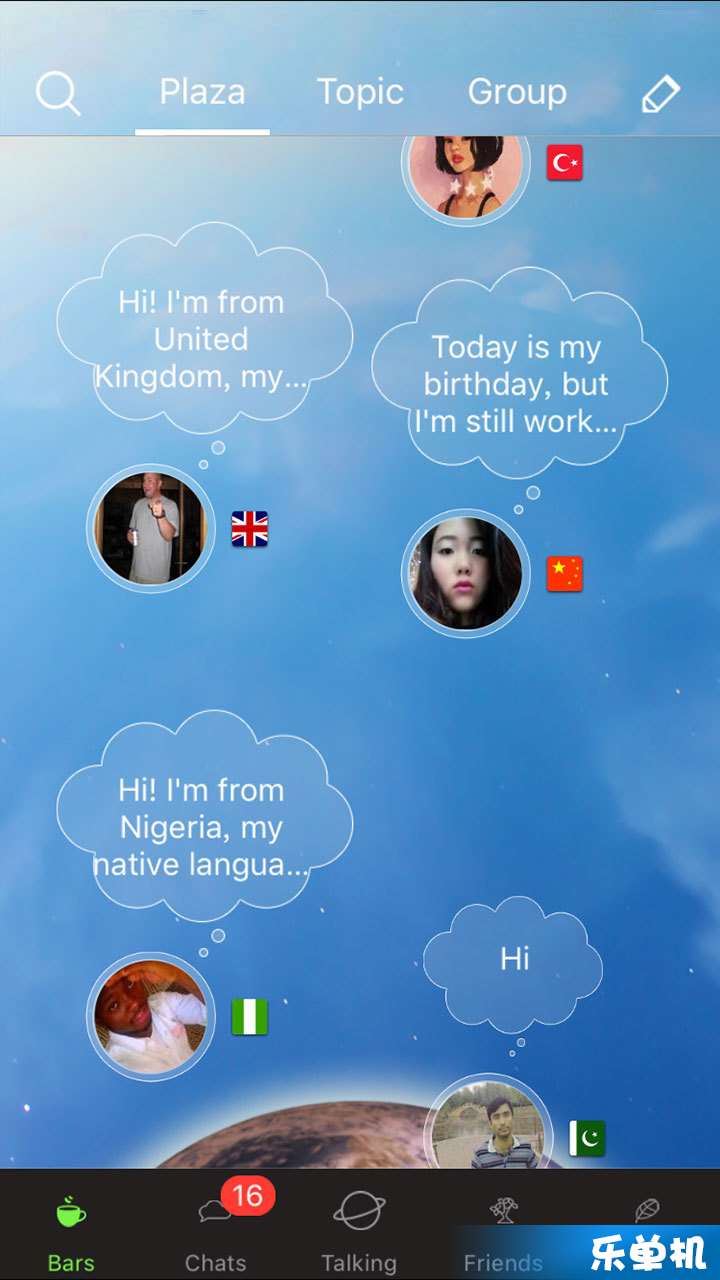This screenshot has height=1280, width=720.
Task: View profile of the Nigeria flag user
Action: point(151,1016)
